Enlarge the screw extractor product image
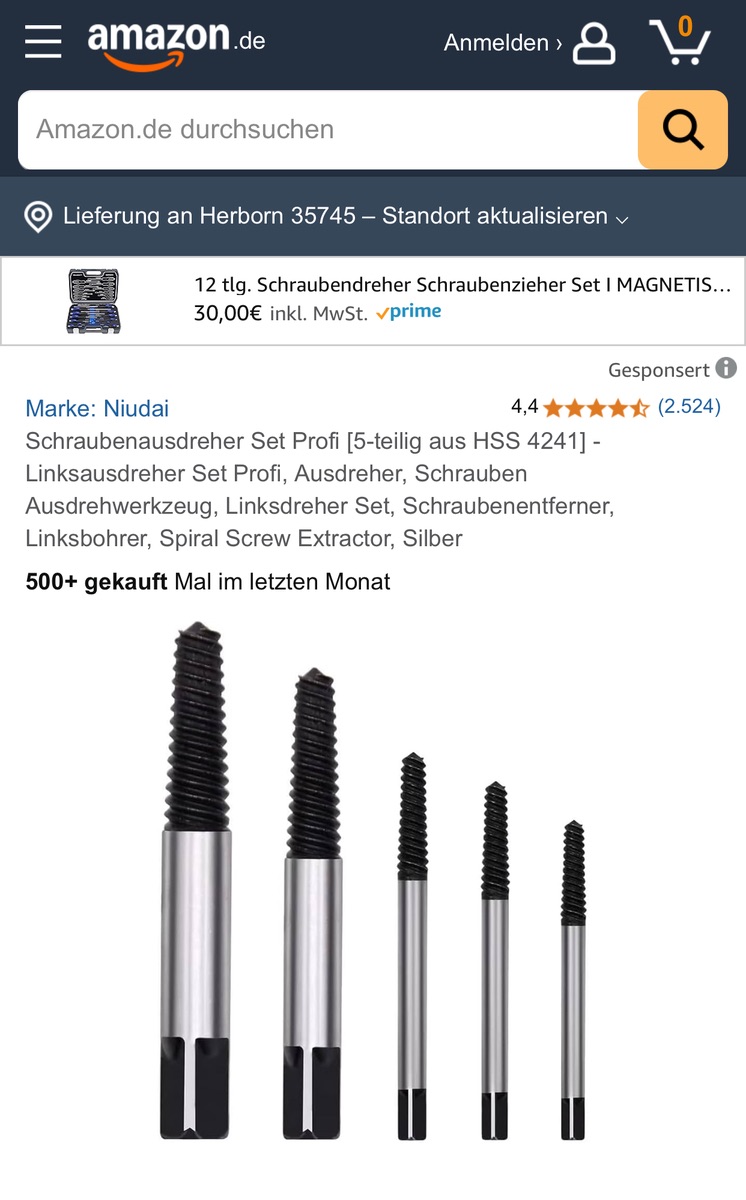 click(x=372, y=880)
